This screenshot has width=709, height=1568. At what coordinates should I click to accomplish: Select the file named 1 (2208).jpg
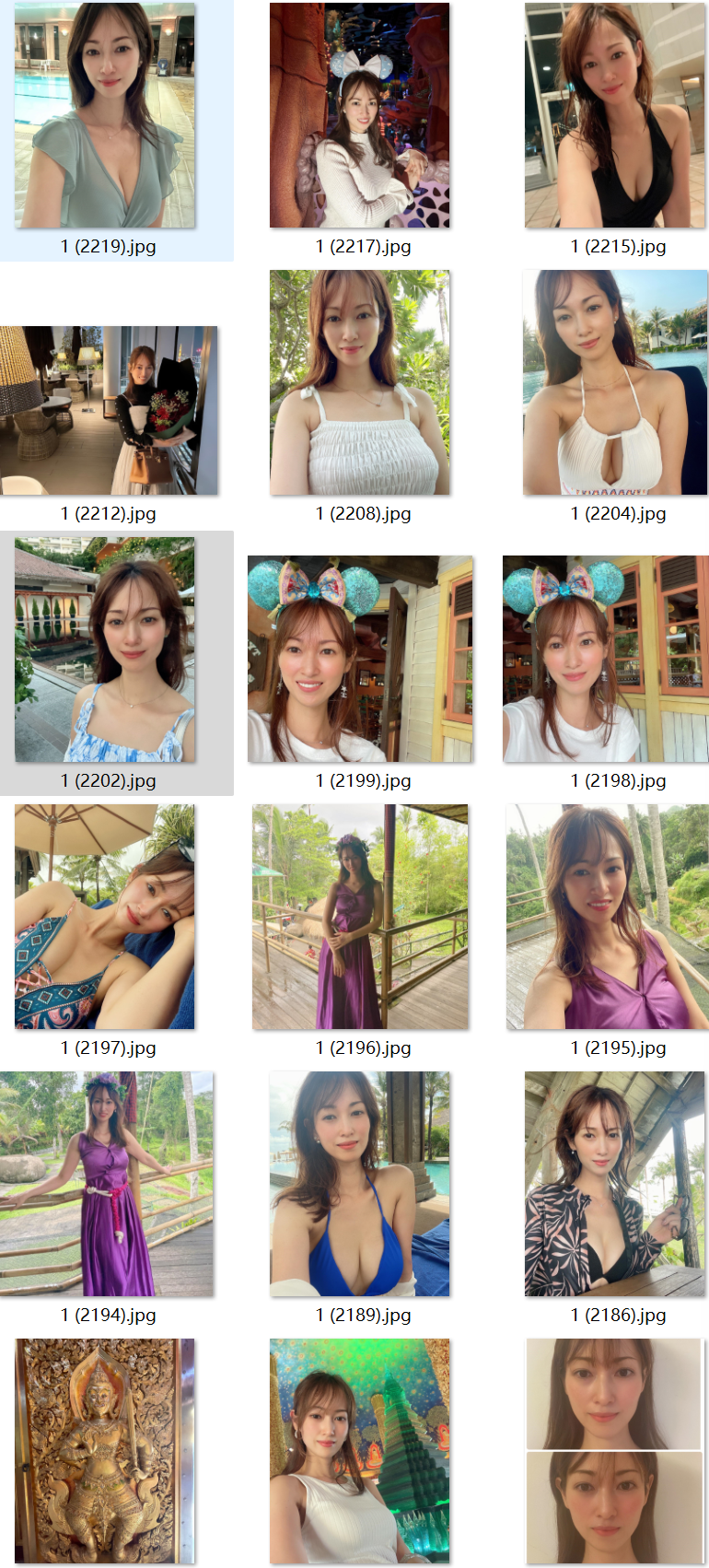click(360, 382)
